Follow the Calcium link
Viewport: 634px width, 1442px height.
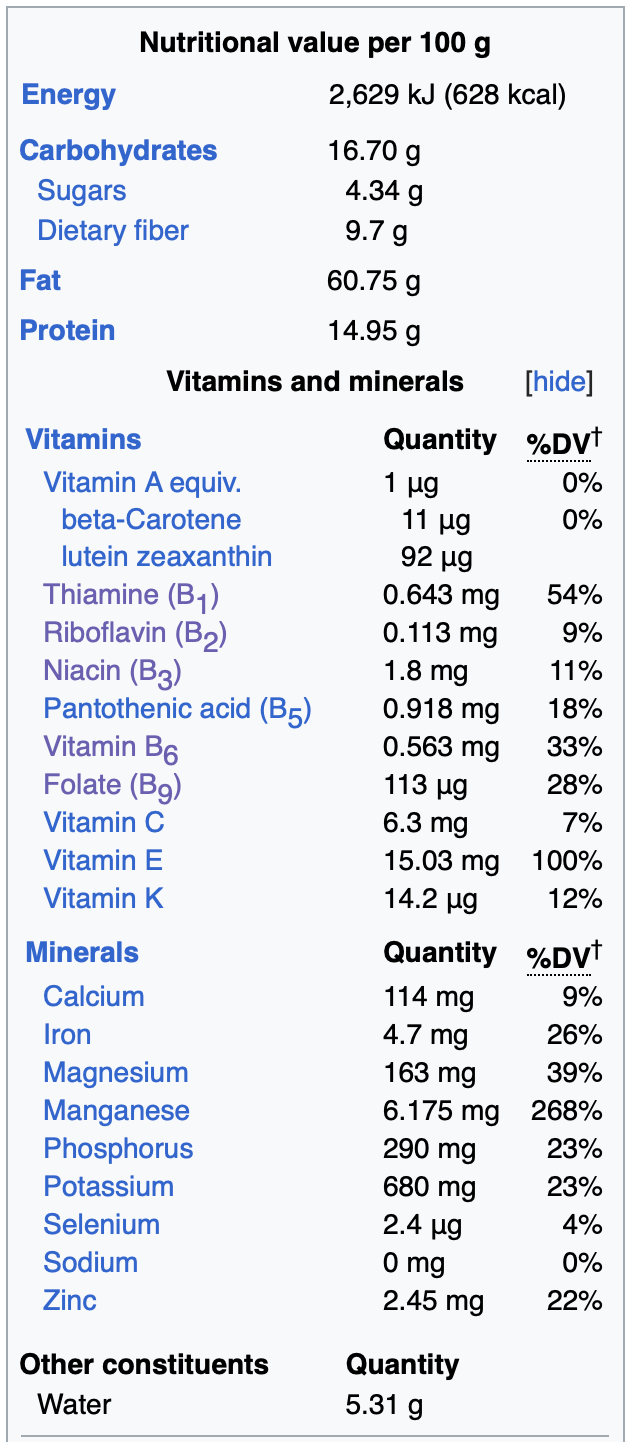94,997
